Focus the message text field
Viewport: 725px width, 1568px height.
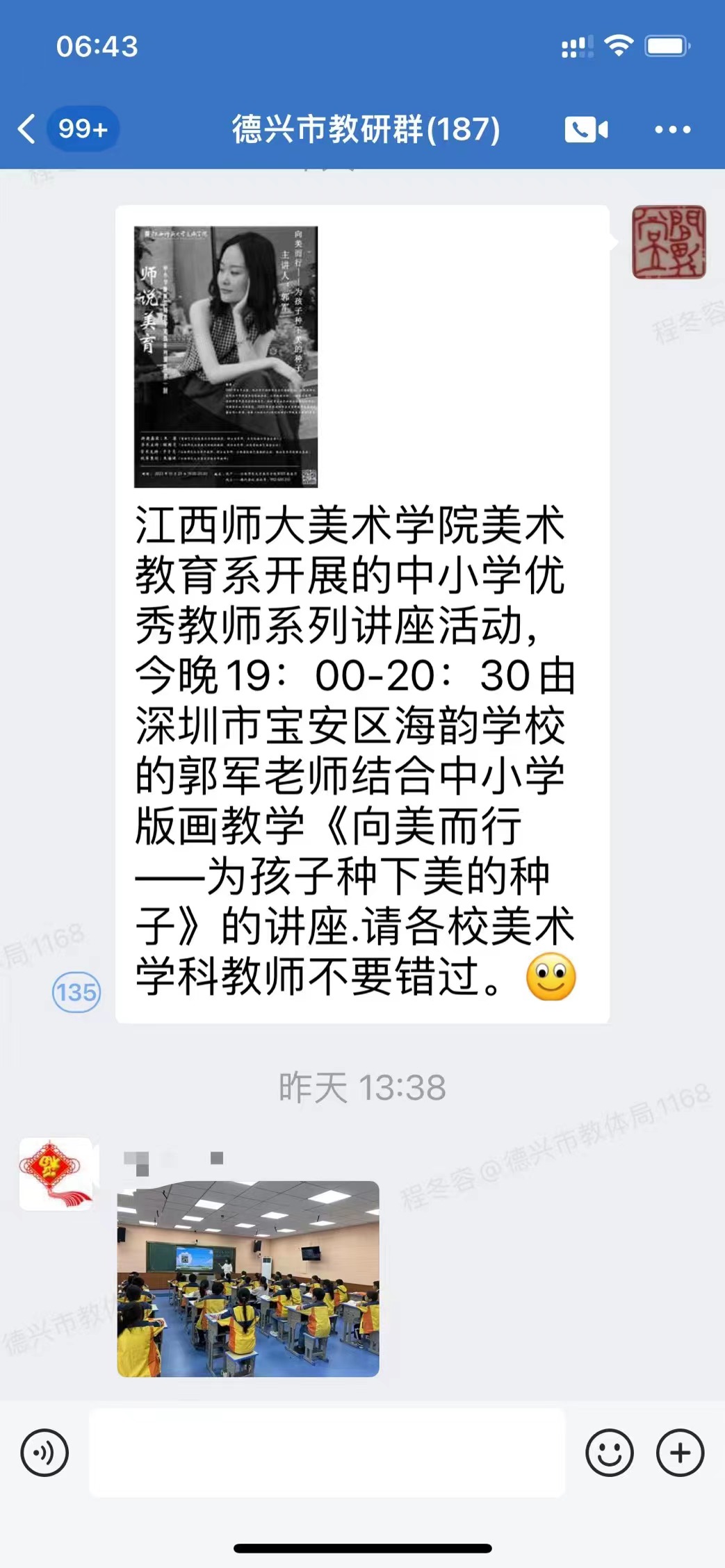327,1453
